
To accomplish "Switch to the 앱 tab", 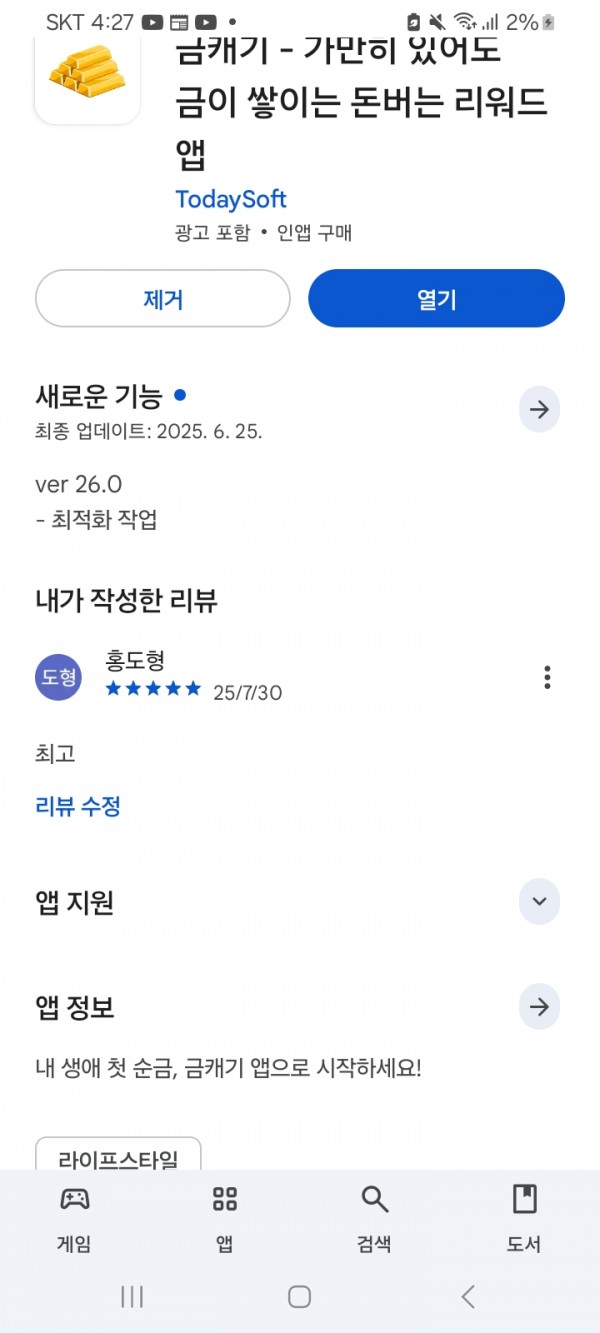I will 225,1219.
